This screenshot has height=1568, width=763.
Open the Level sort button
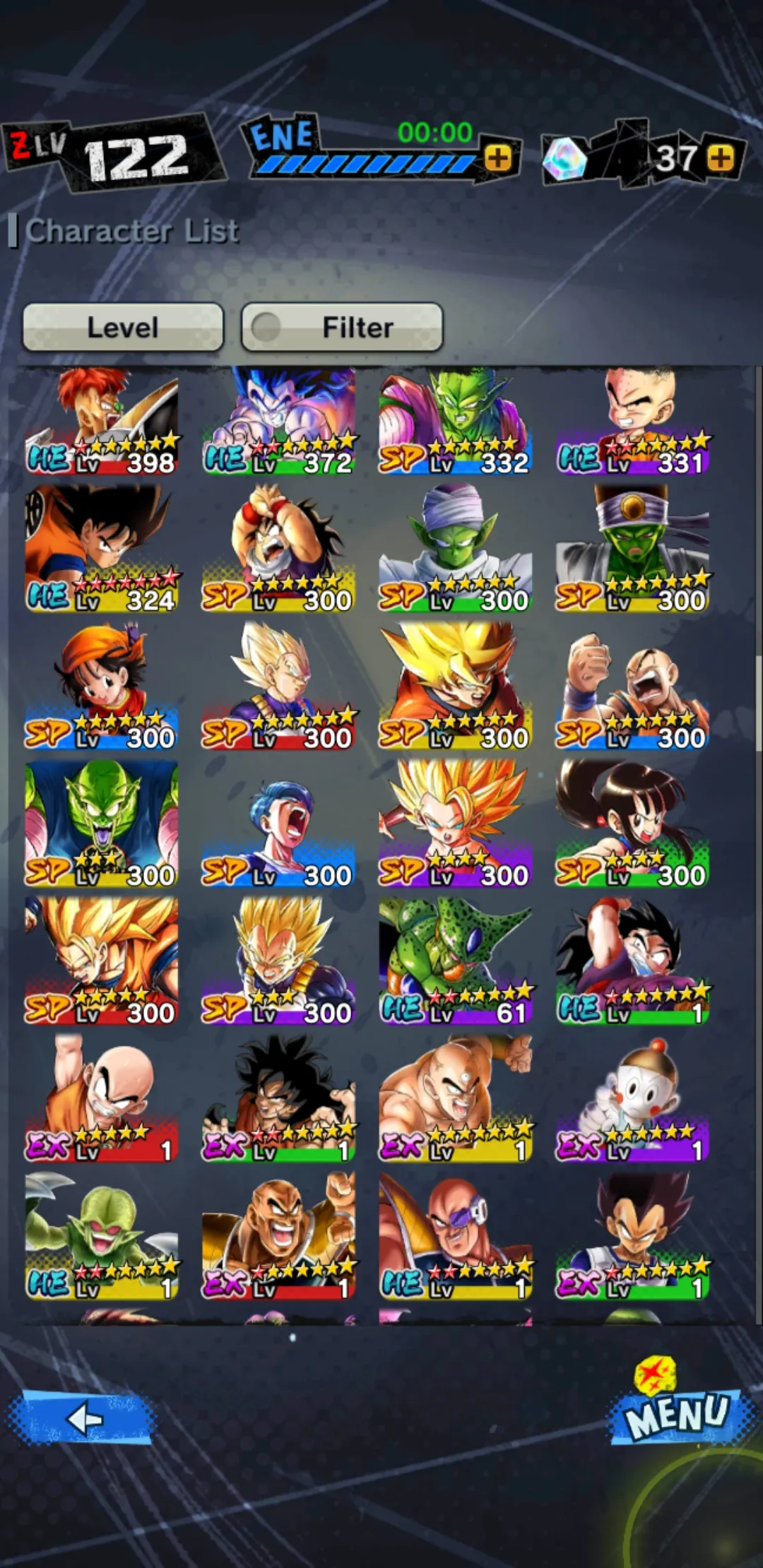(123, 327)
